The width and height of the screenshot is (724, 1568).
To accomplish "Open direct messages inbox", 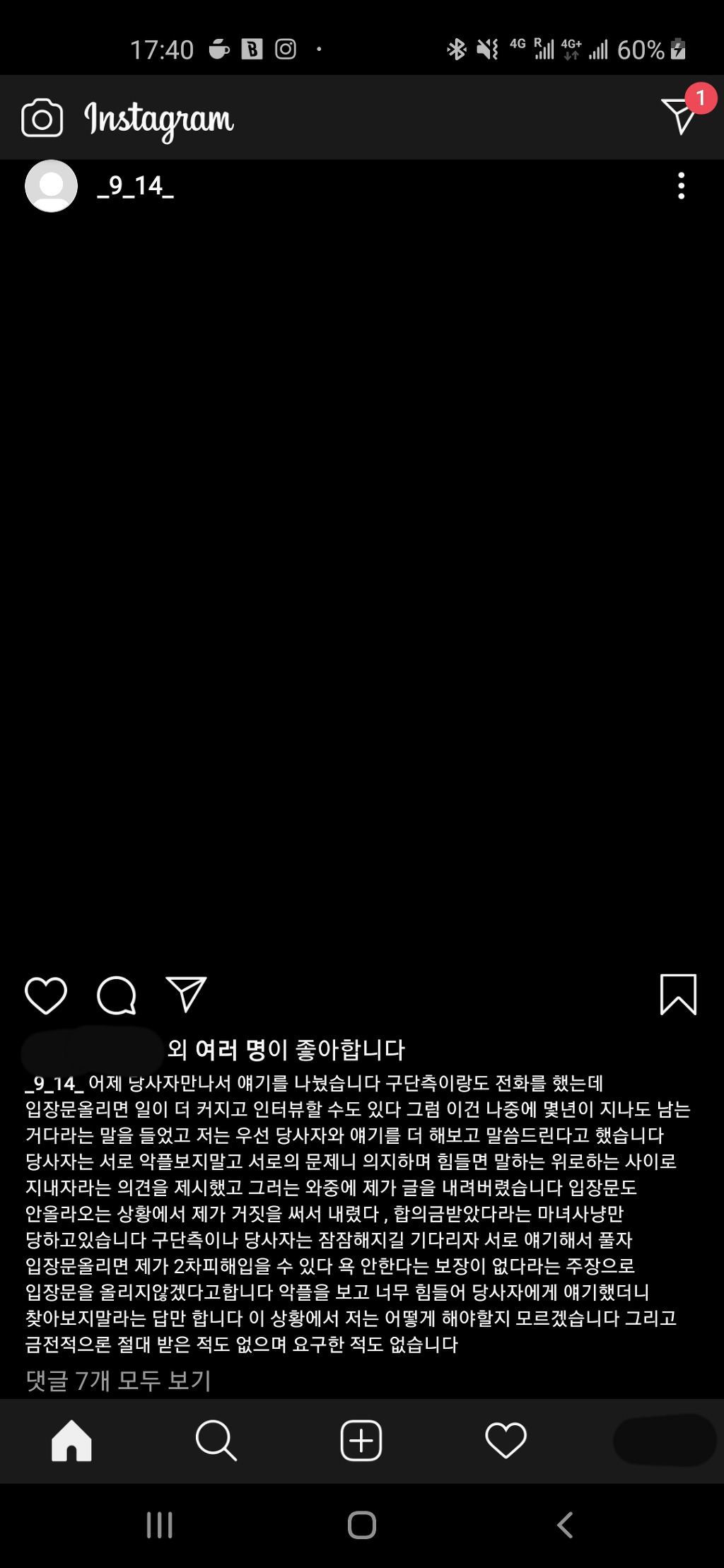I will click(680, 115).
